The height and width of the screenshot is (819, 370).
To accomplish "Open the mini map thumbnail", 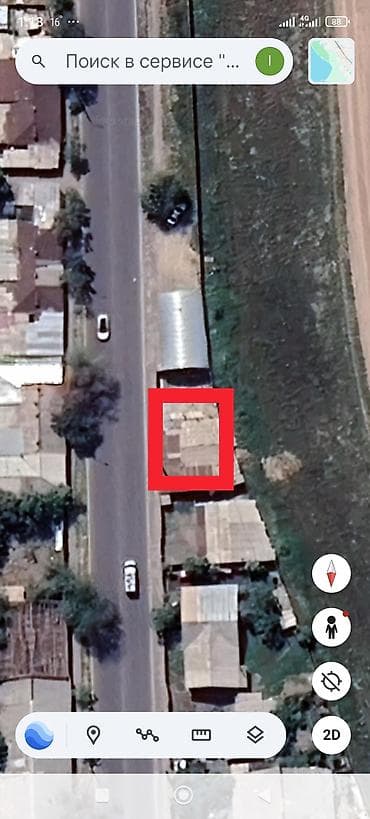I will coord(331,61).
